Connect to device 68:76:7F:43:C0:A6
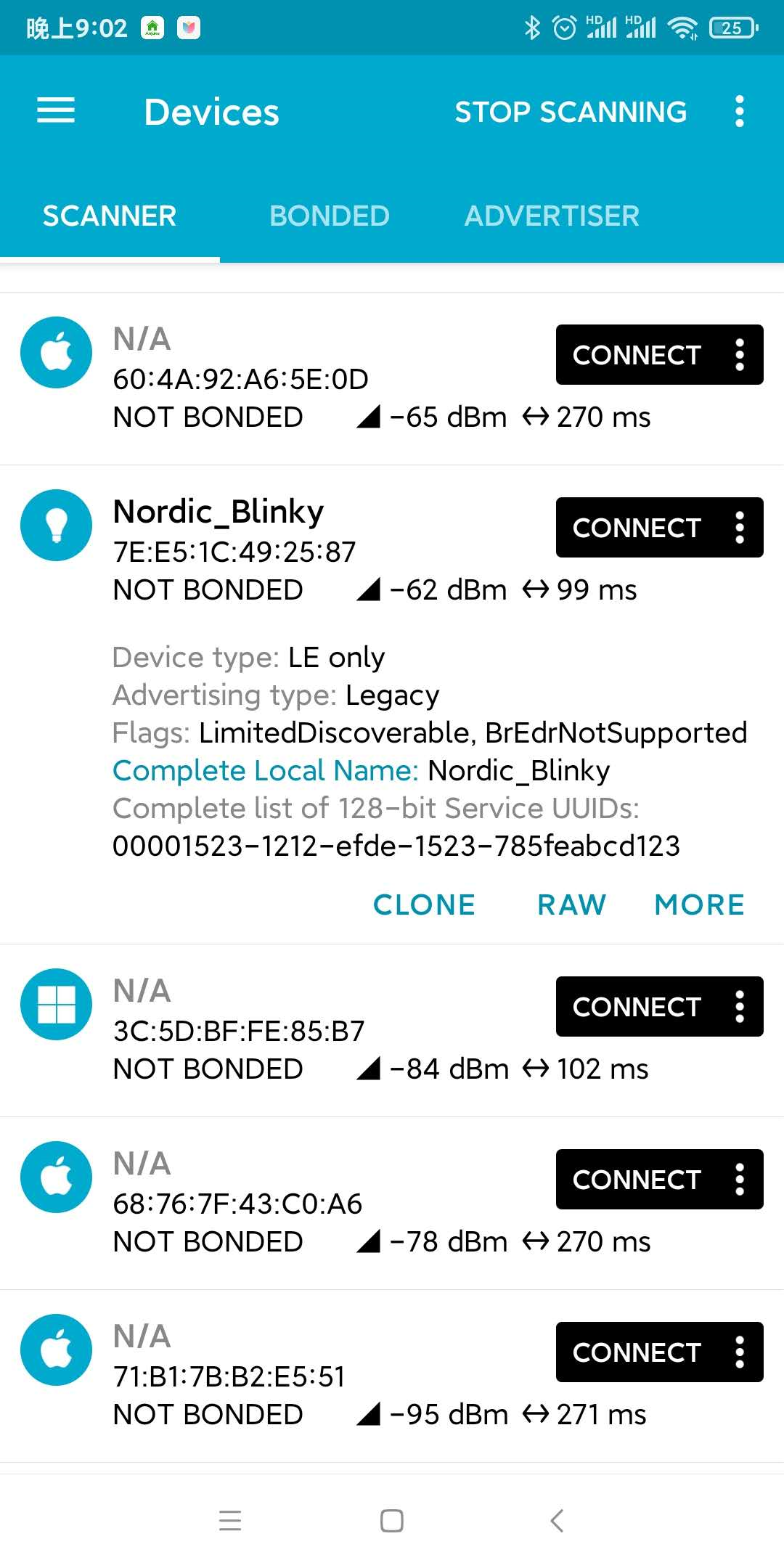 [637, 1180]
